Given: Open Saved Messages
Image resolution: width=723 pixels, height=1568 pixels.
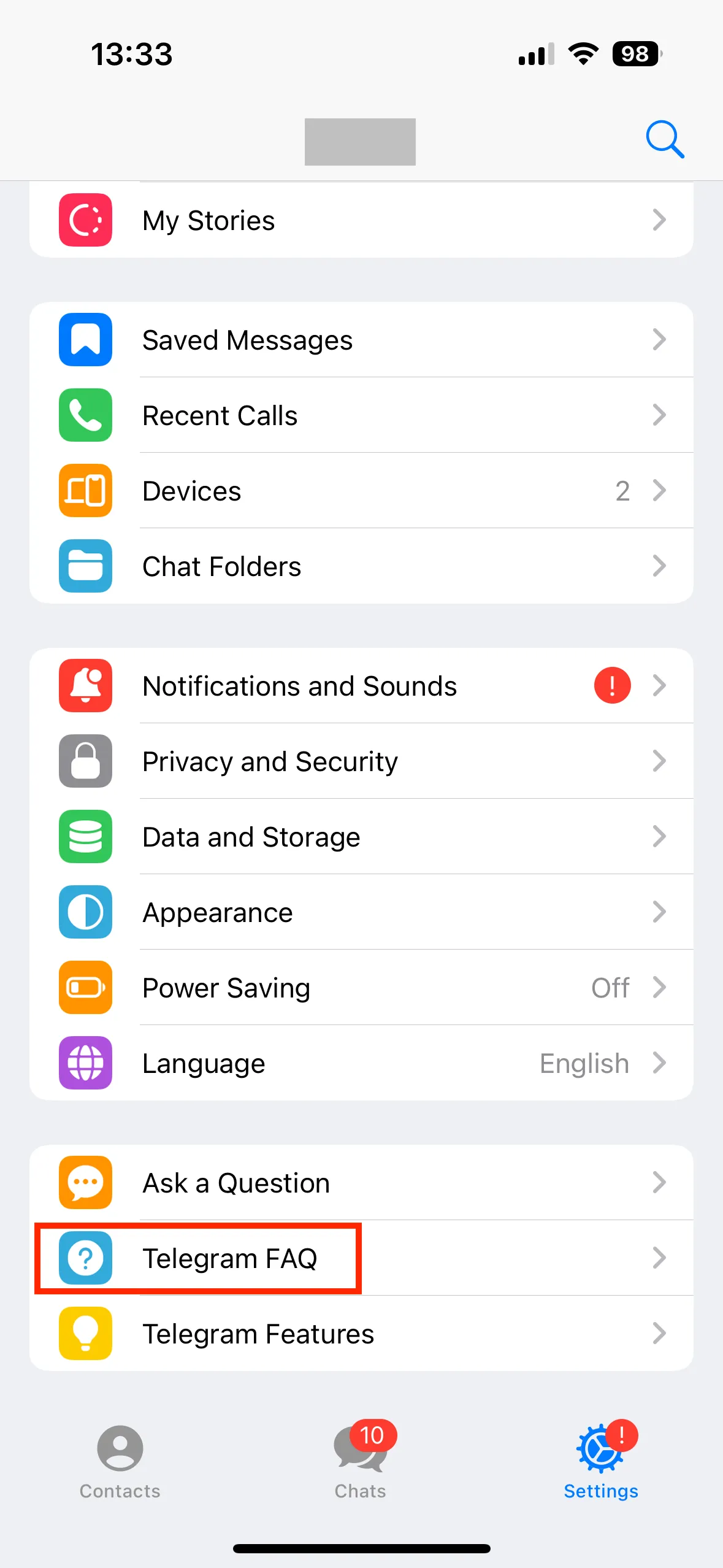Looking at the screenshot, I should [x=361, y=340].
